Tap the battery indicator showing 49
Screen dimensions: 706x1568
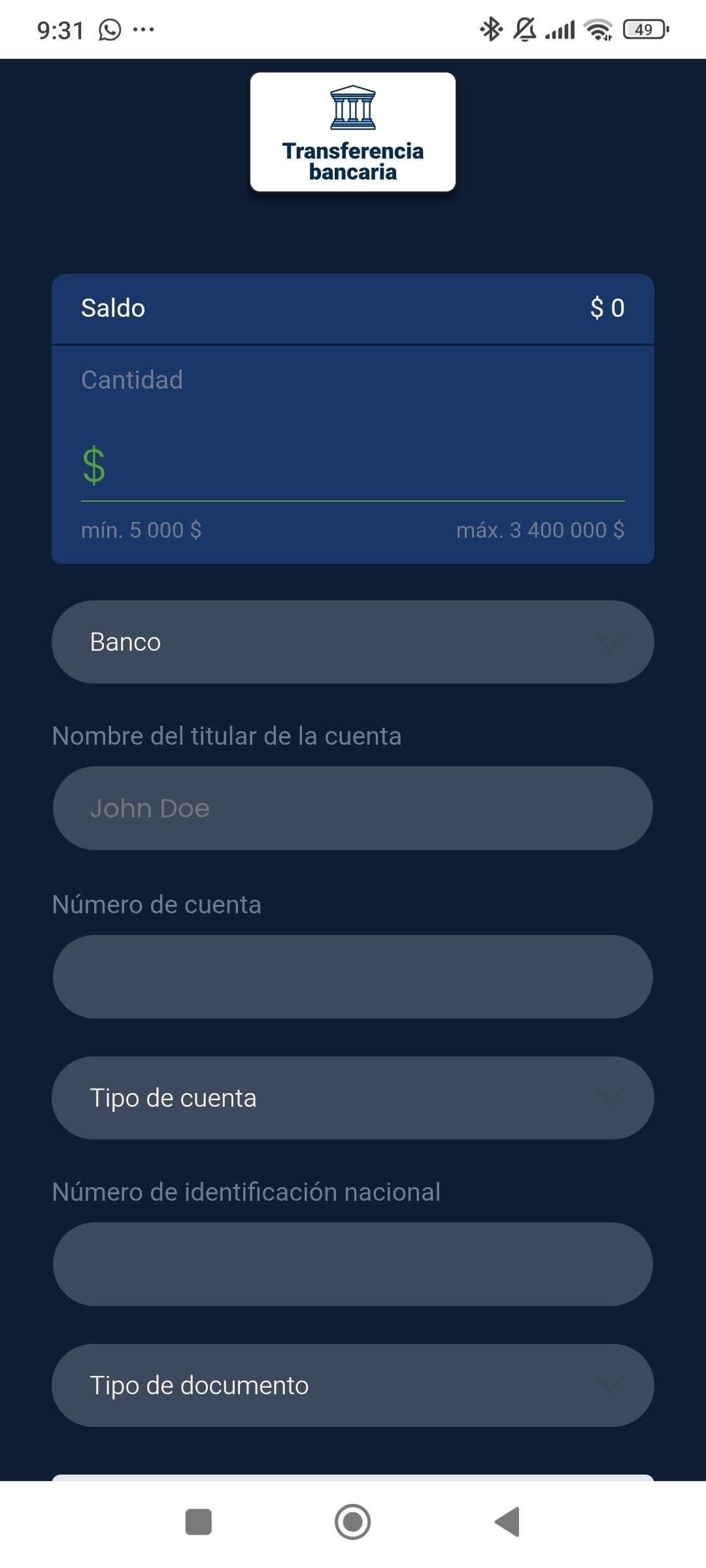(643, 28)
